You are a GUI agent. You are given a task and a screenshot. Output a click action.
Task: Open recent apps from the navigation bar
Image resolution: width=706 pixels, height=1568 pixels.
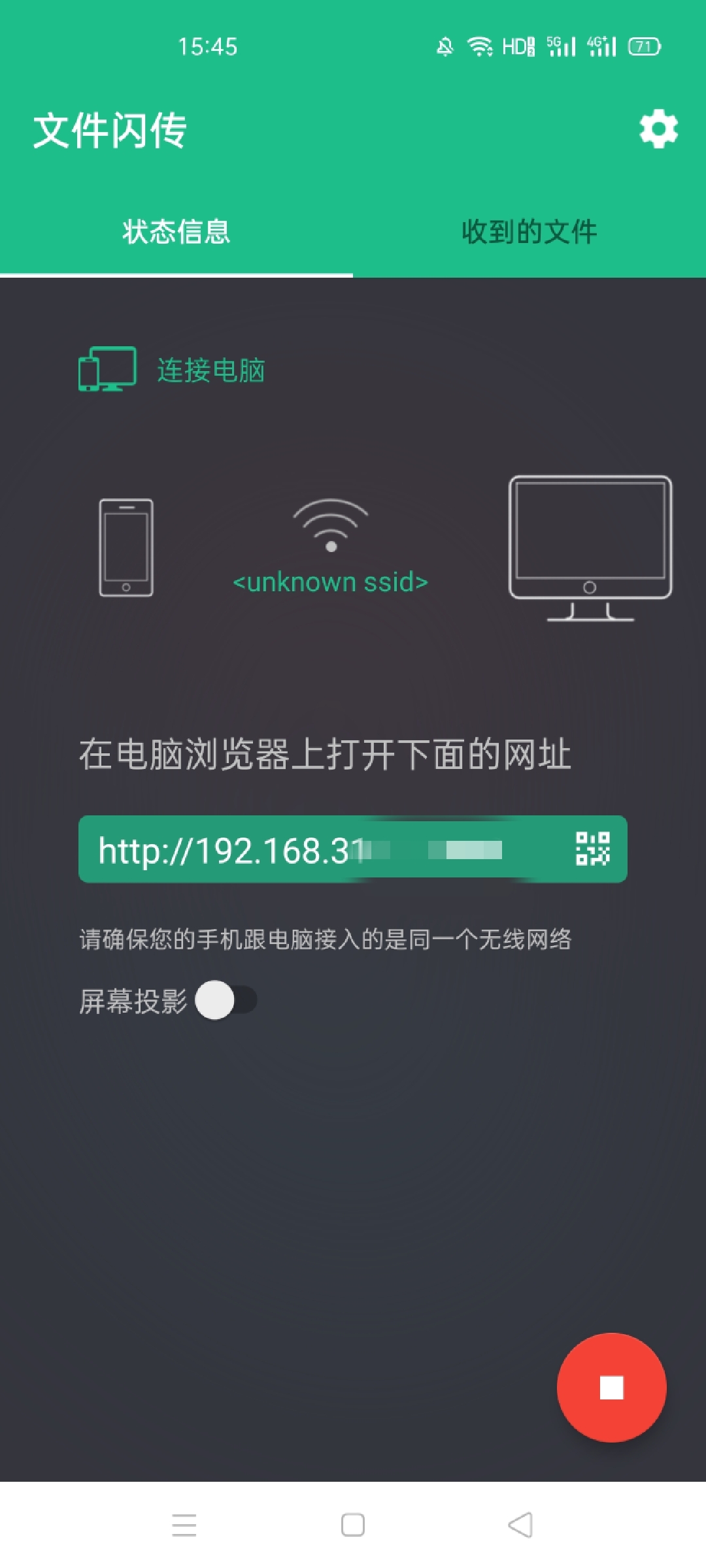(x=184, y=1526)
